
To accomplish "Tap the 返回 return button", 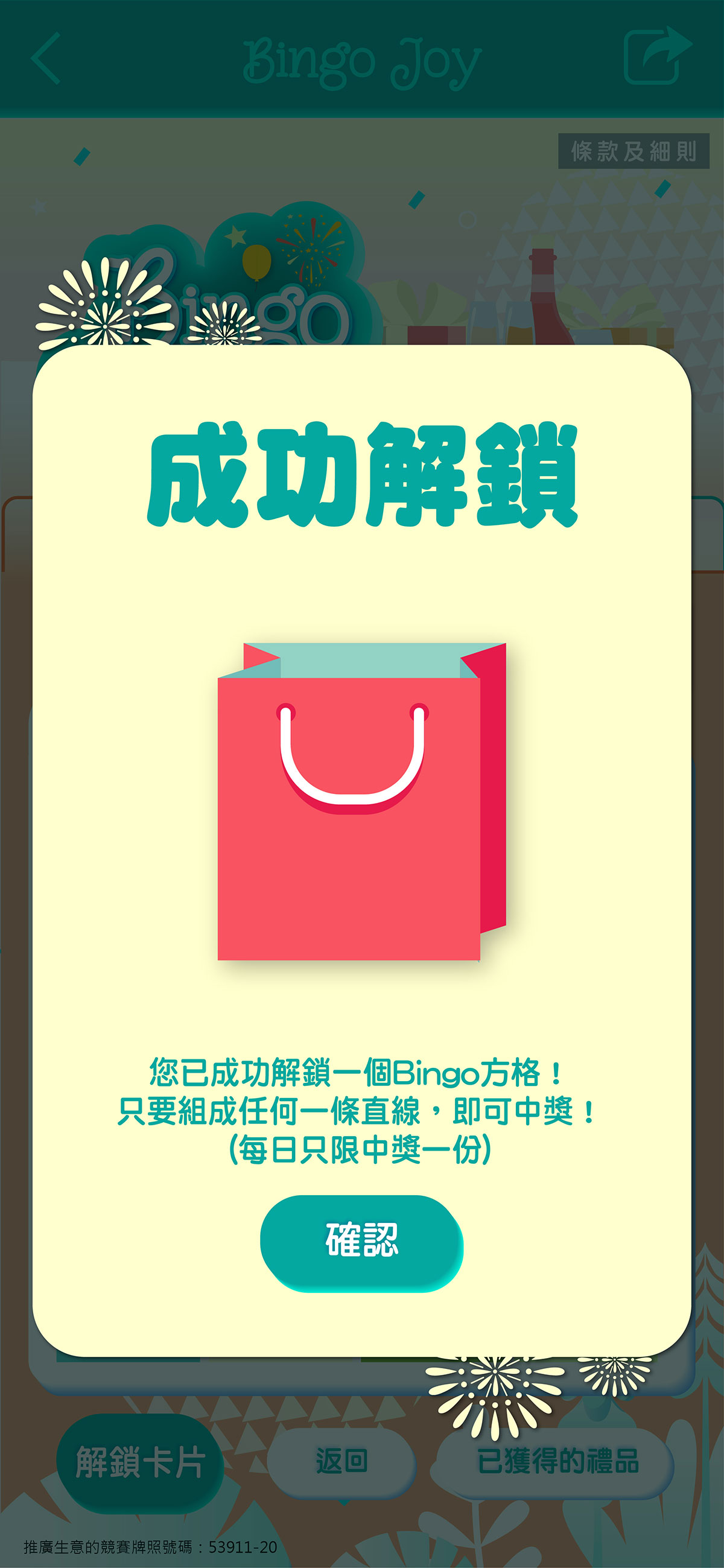I will pos(341,1461).
